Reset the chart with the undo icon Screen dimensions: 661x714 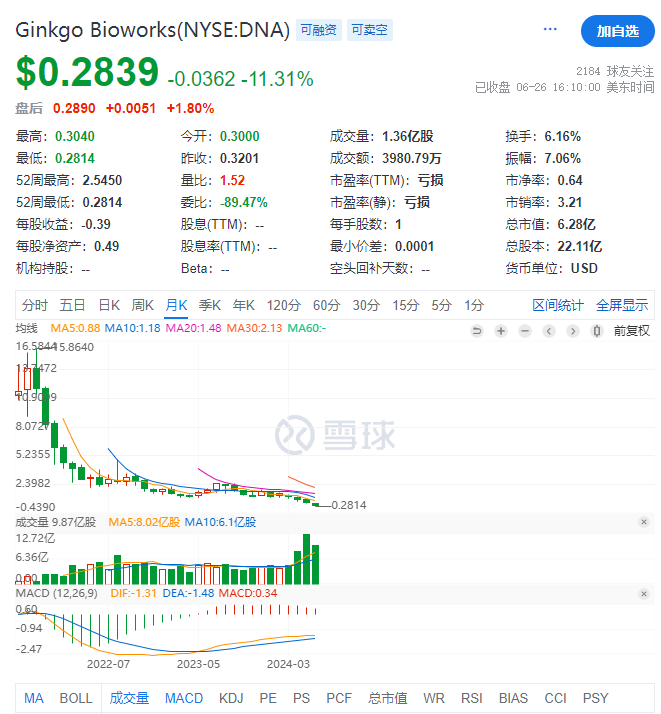[x=477, y=330]
